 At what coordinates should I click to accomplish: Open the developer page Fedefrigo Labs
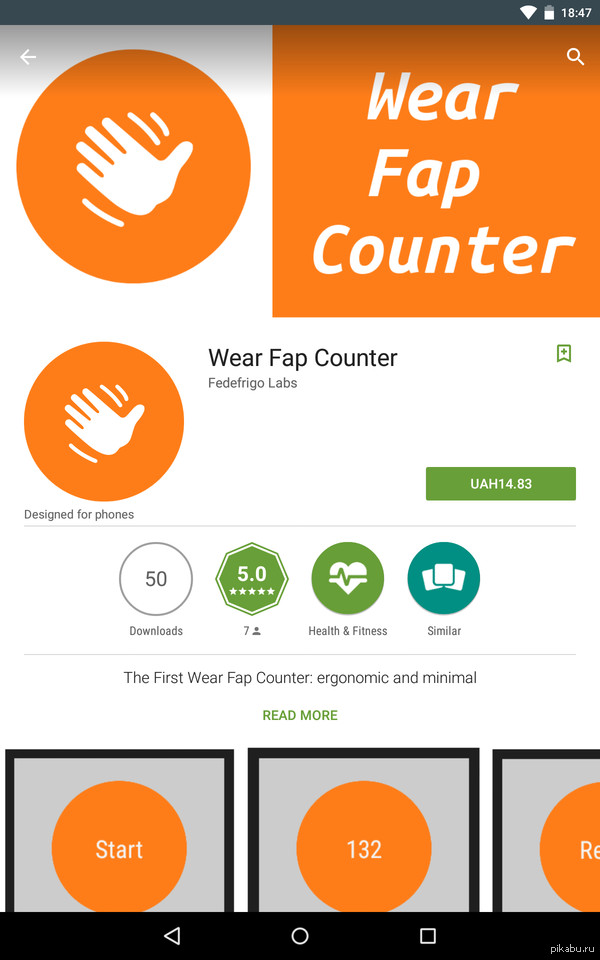[x=252, y=383]
